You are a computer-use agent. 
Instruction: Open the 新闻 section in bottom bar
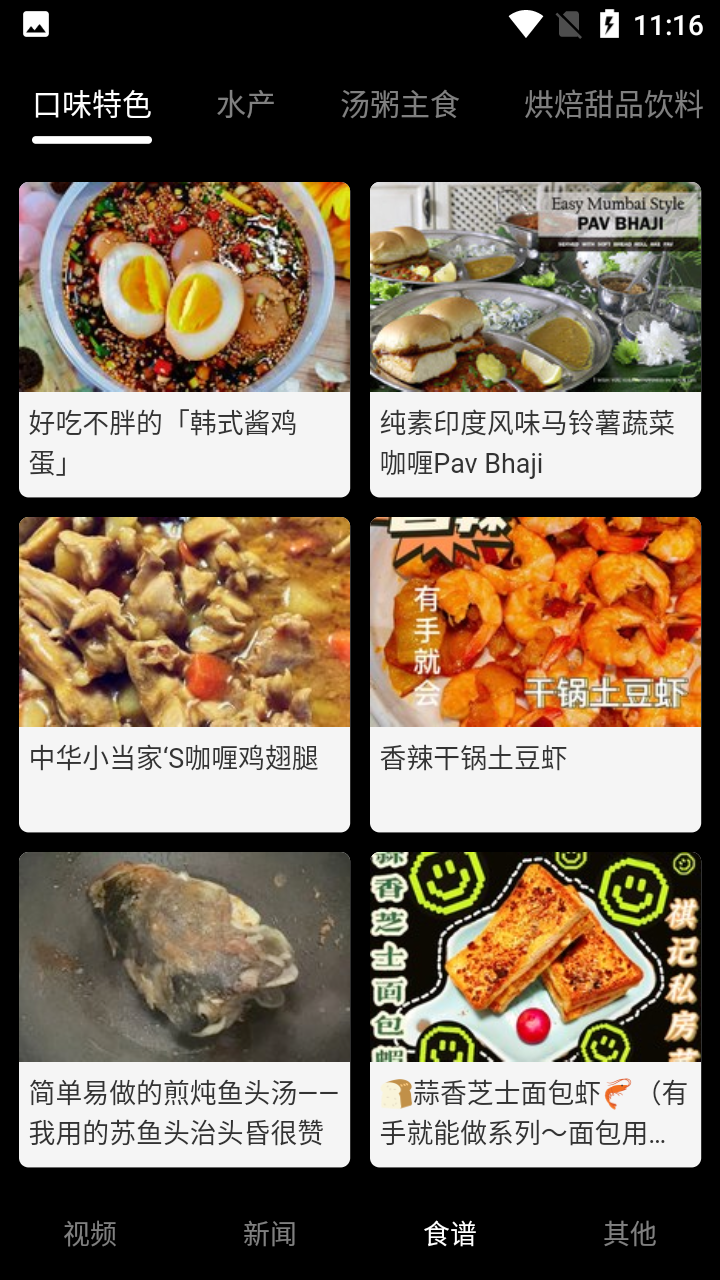(271, 1234)
